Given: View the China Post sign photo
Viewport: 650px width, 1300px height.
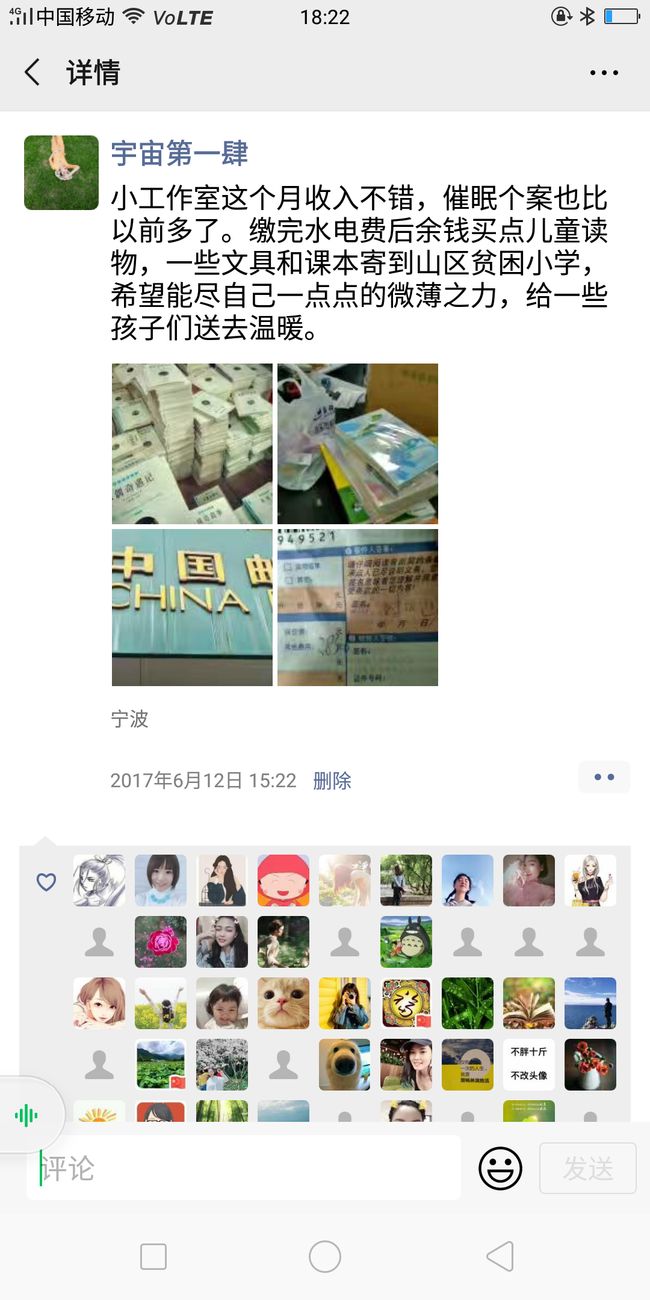Looking at the screenshot, I should [x=192, y=608].
